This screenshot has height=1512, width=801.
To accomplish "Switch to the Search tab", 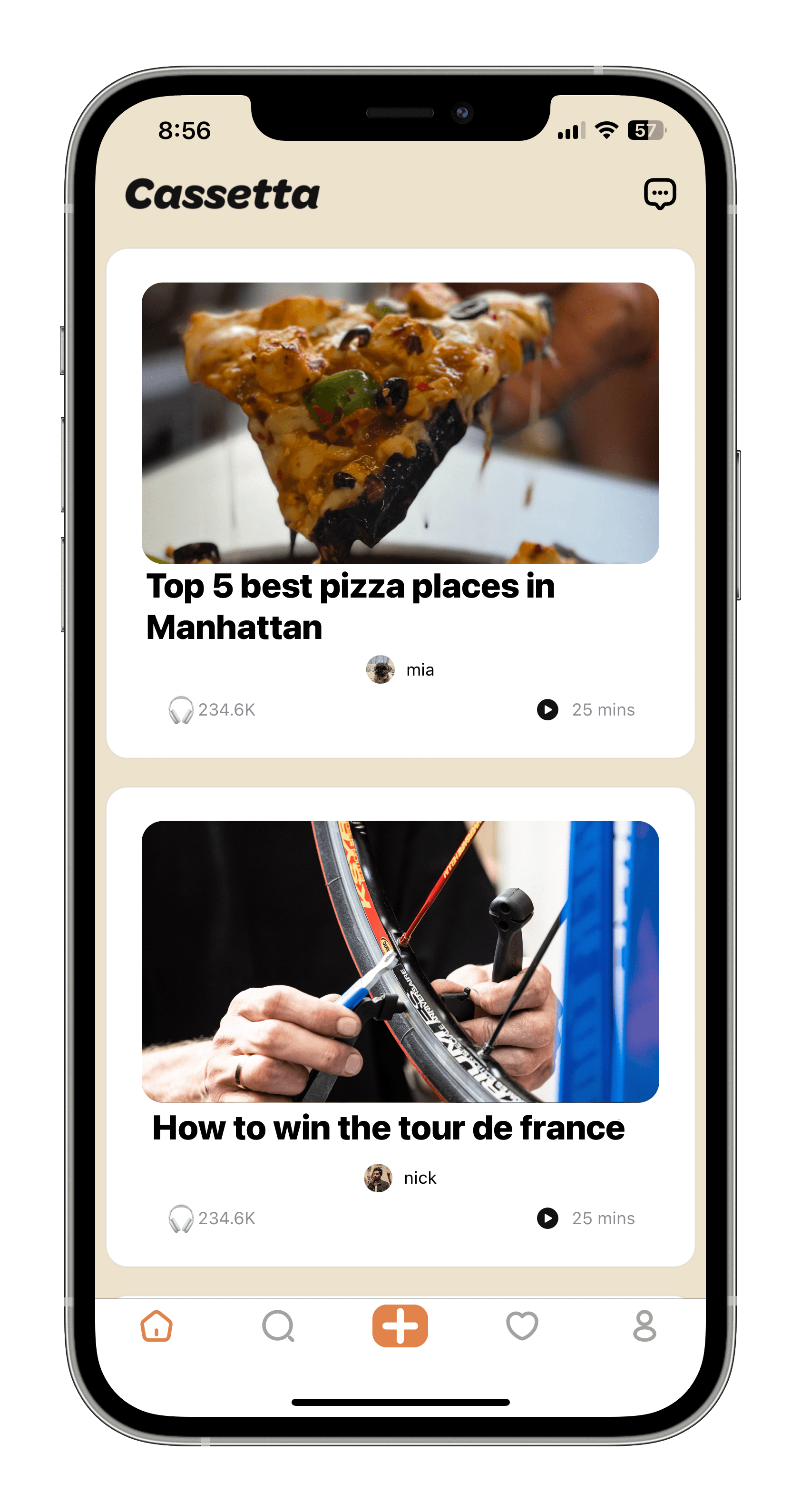I will click(x=278, y=1325).
